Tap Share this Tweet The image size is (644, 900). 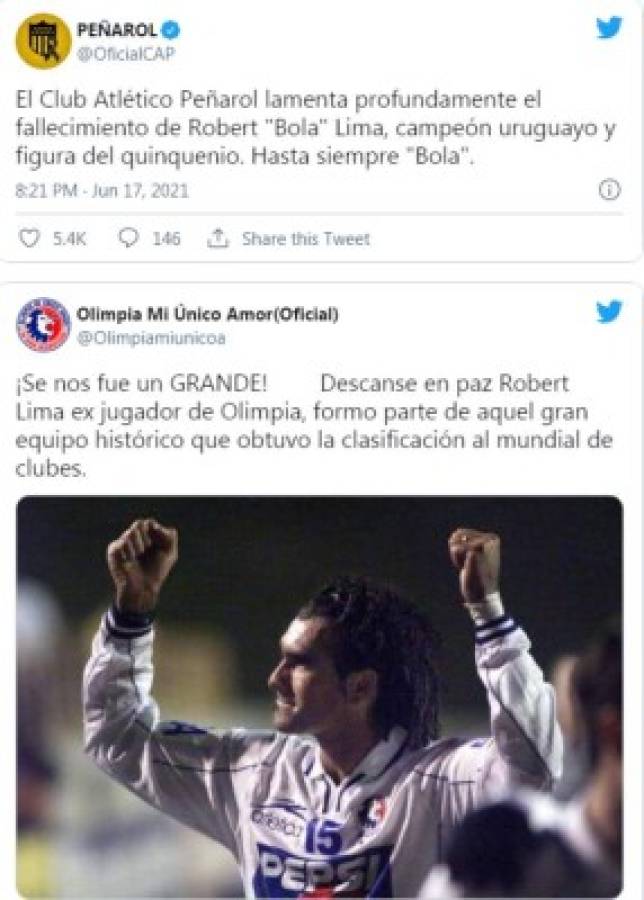click(x=289, y=239)
